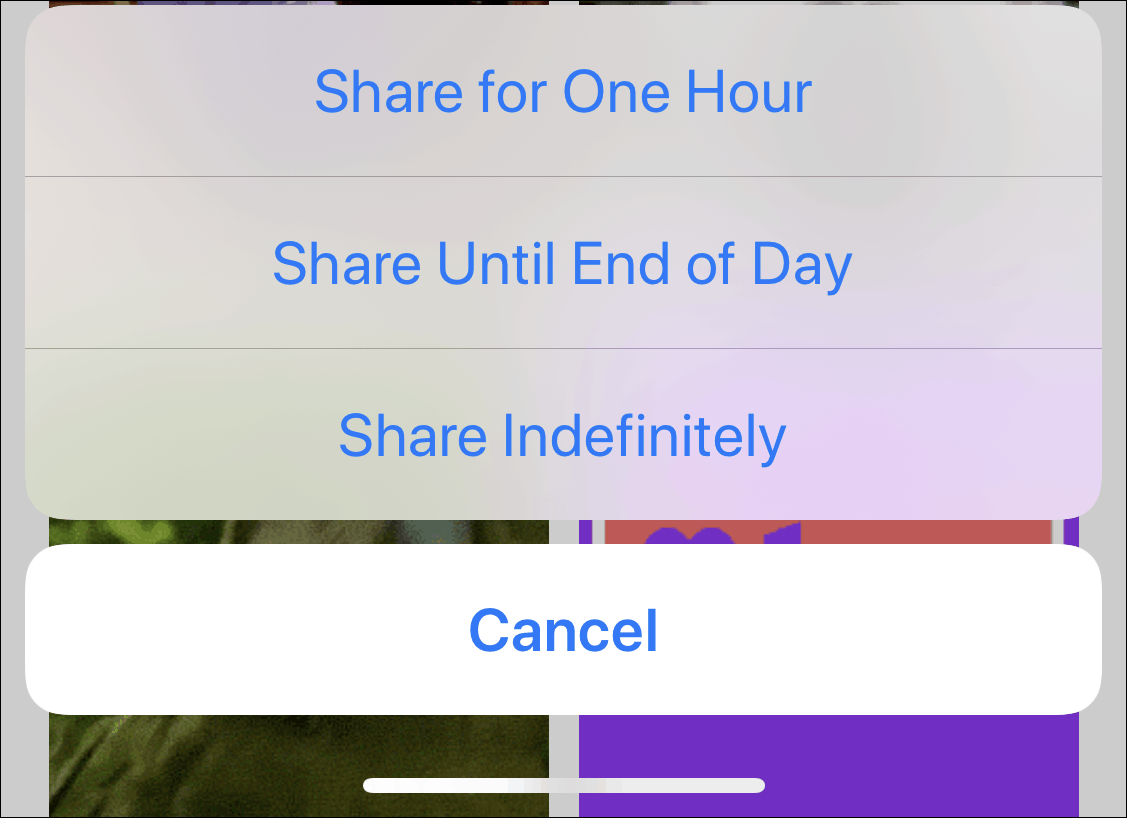Pick Share Indefinitely option

[x=564, y=435]
